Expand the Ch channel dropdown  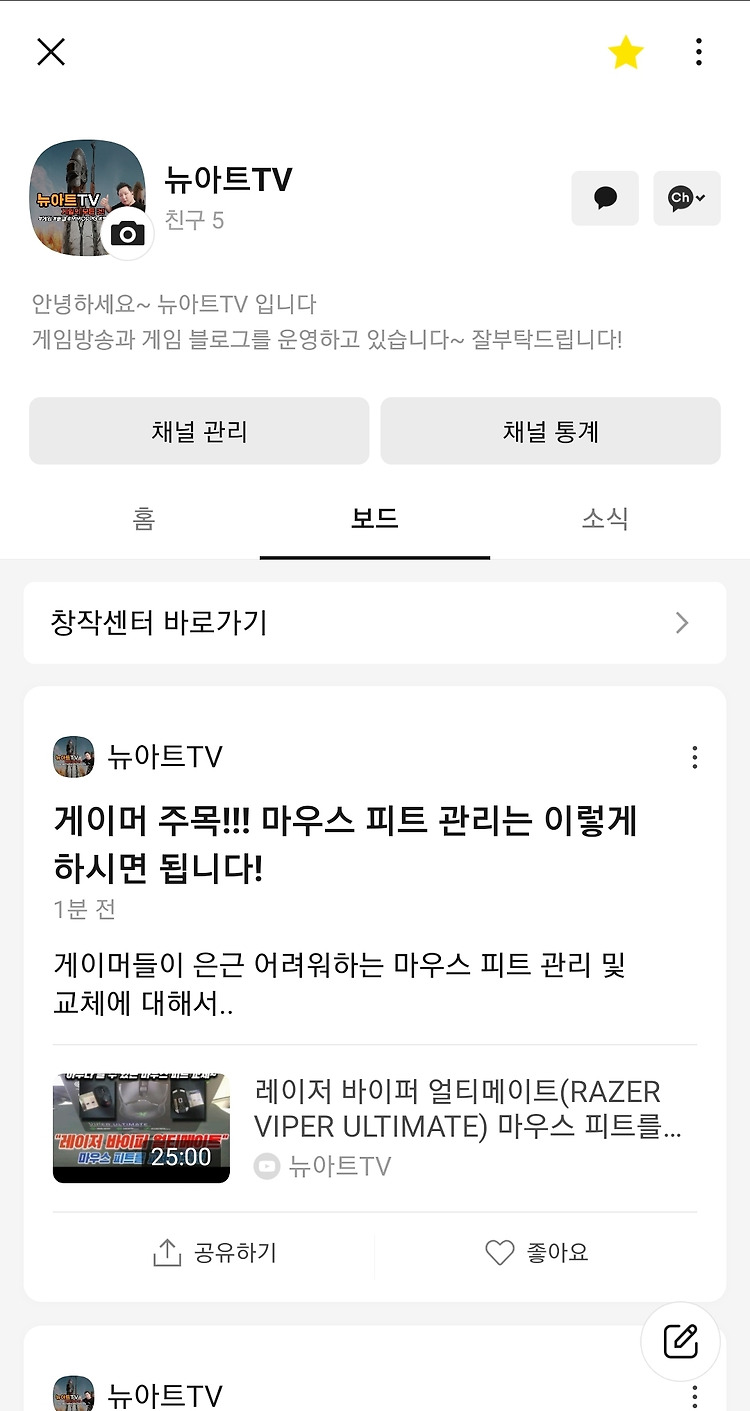click(687, 198)
